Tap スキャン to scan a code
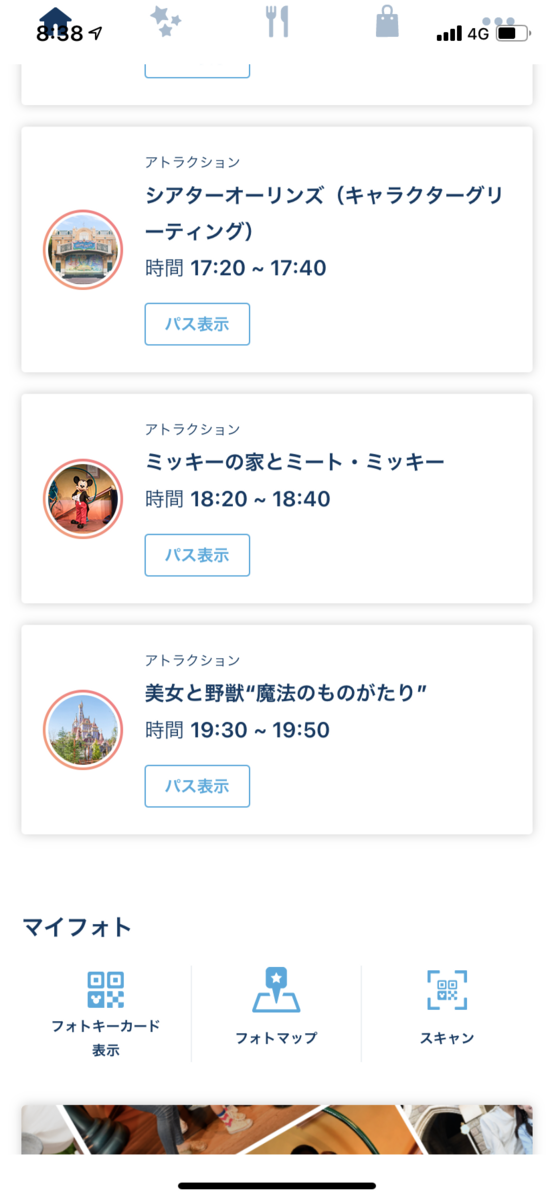Viewport: 554px width, 1200px height. (447, 1007)
